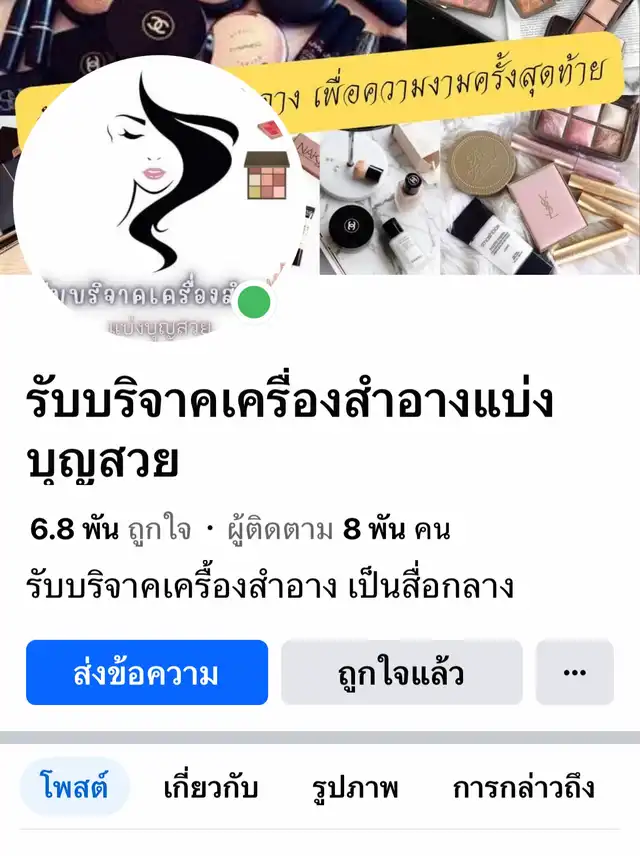Tap the blue ส่งข้อความ button

[x=147, y=673]
